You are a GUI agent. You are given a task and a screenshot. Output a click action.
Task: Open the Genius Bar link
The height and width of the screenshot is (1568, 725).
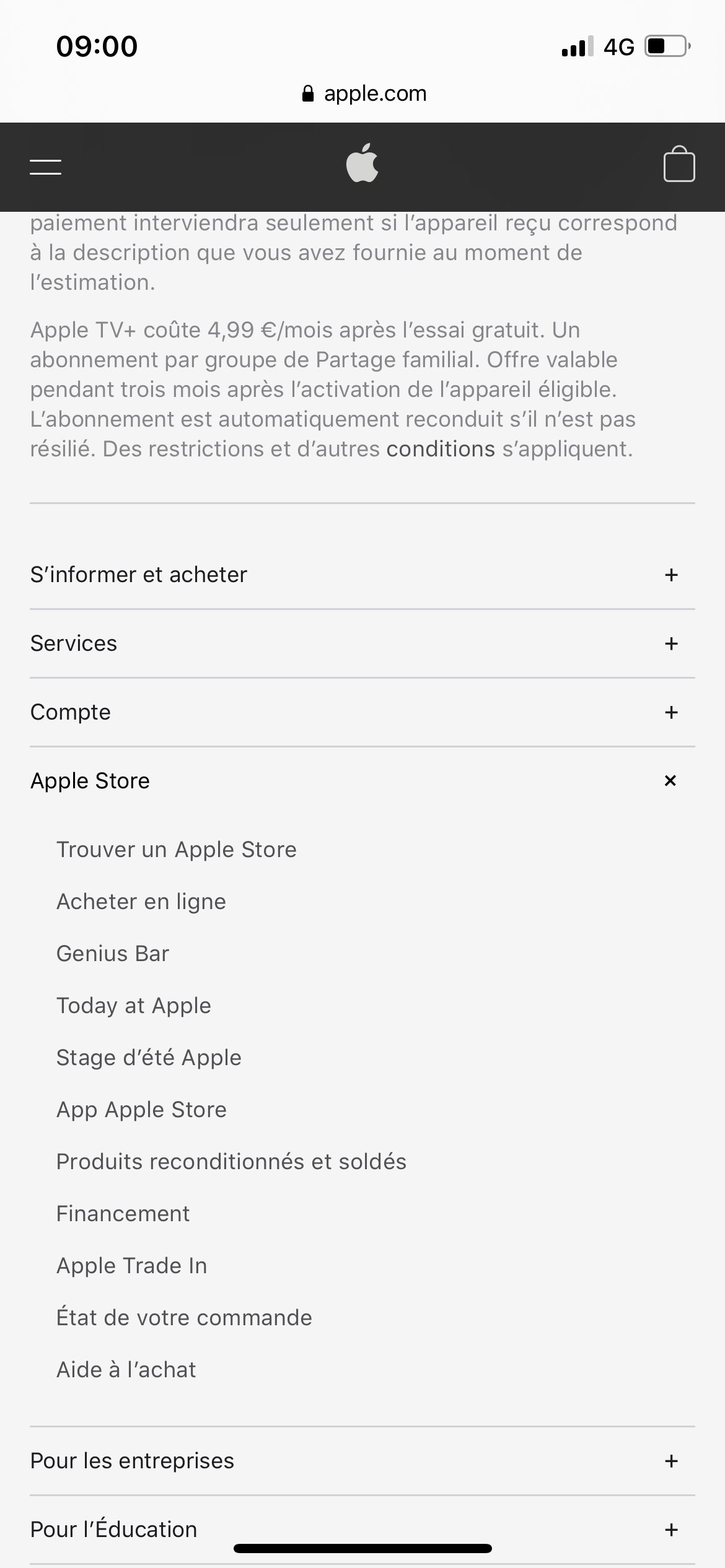pos(113,954)
